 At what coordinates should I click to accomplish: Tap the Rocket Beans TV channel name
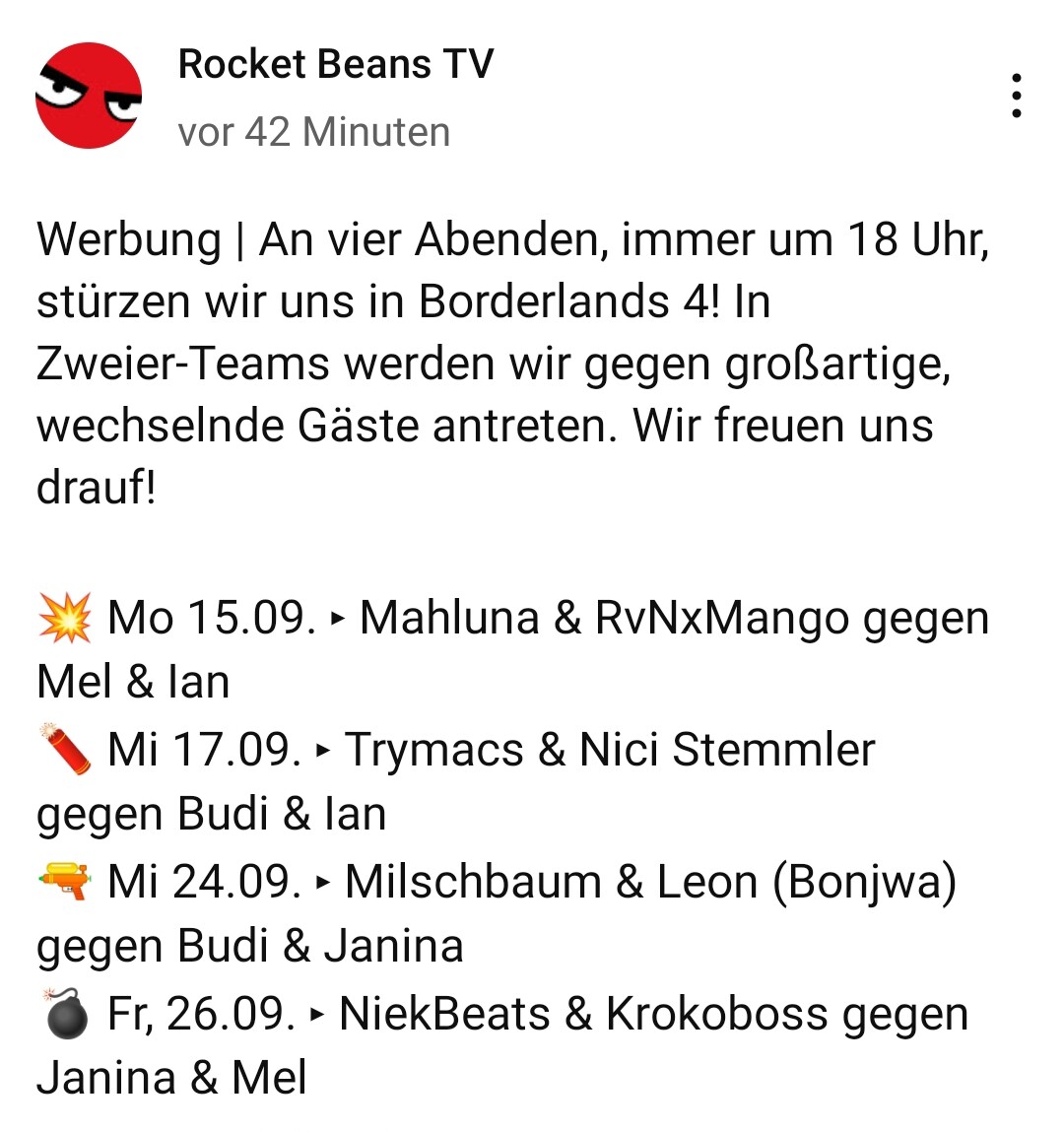(335, 65)
